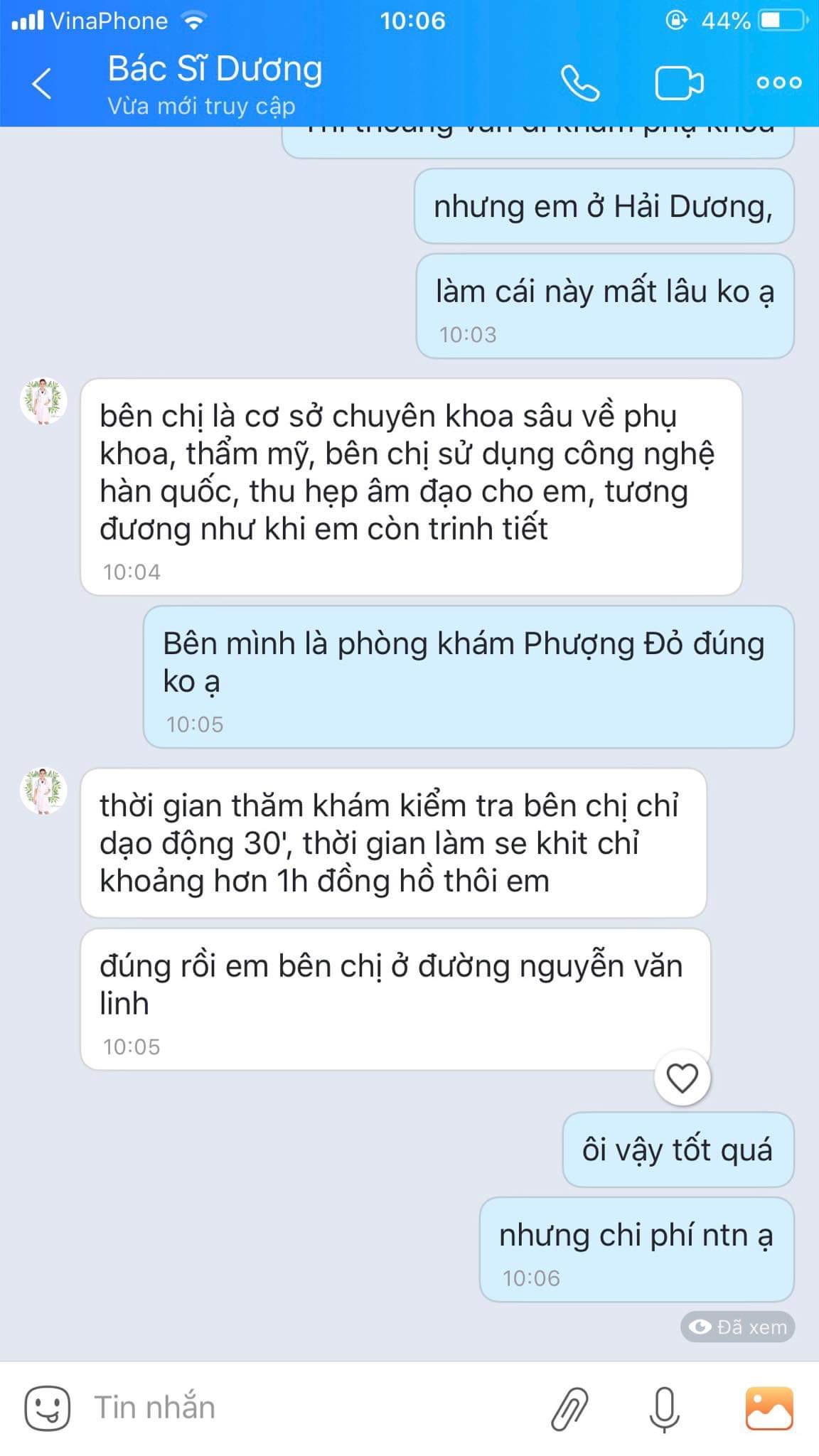819x1456 pixels.
Task: Tap the heart reaction below the address message
Action: click(682, 1079)
